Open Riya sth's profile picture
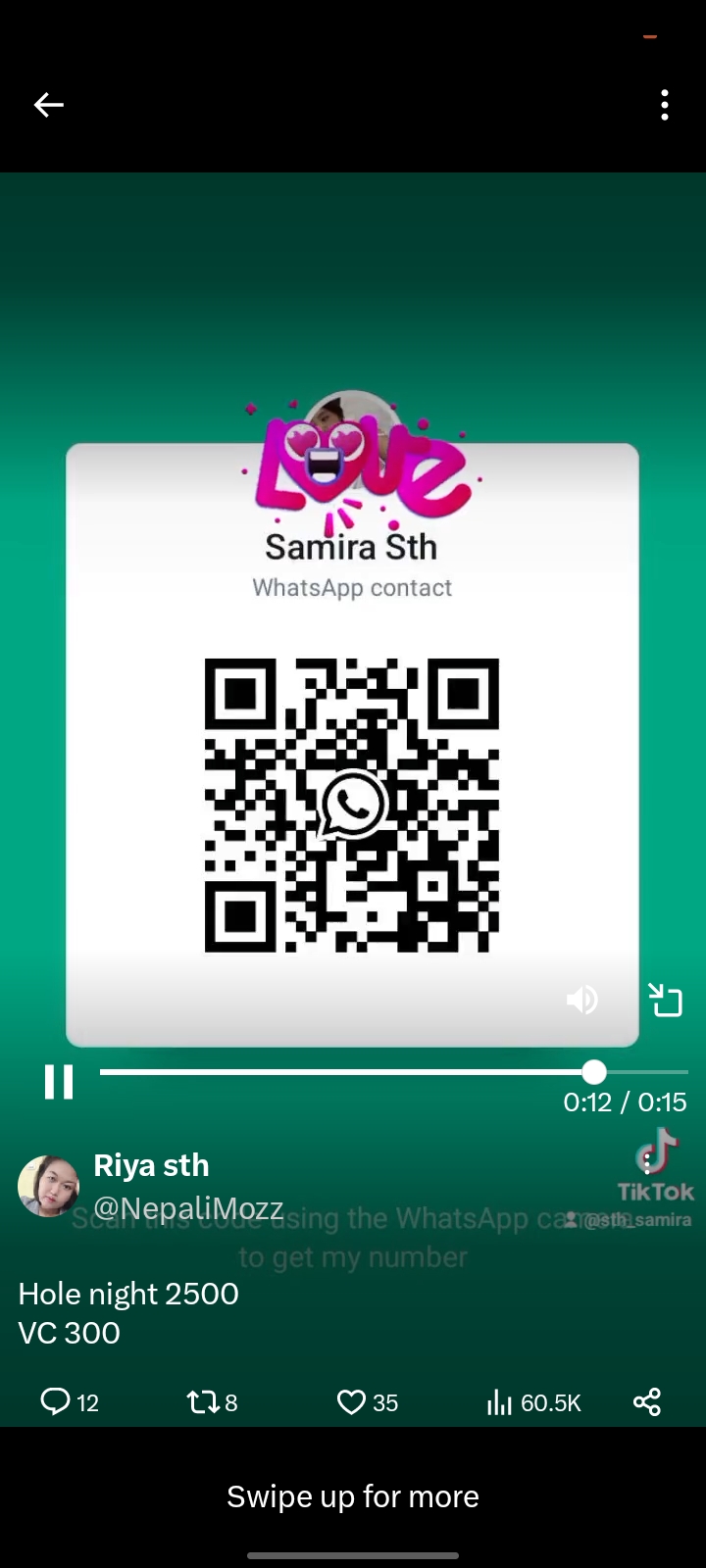Image resolution: width=706 pixels, height=1568 pixels. pyautogui.click(x=48, y=1186)
